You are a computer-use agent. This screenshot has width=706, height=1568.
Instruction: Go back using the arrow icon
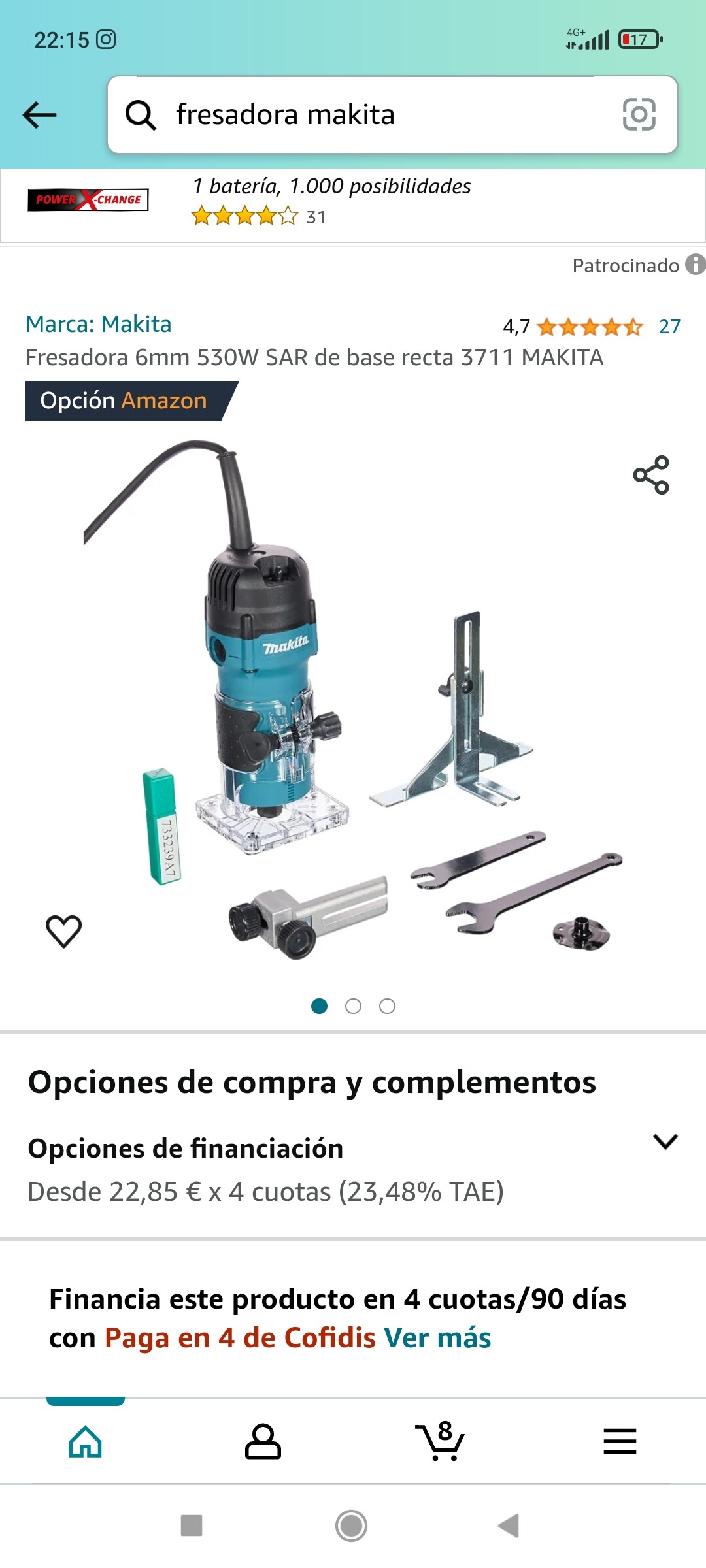click(39, 115)
